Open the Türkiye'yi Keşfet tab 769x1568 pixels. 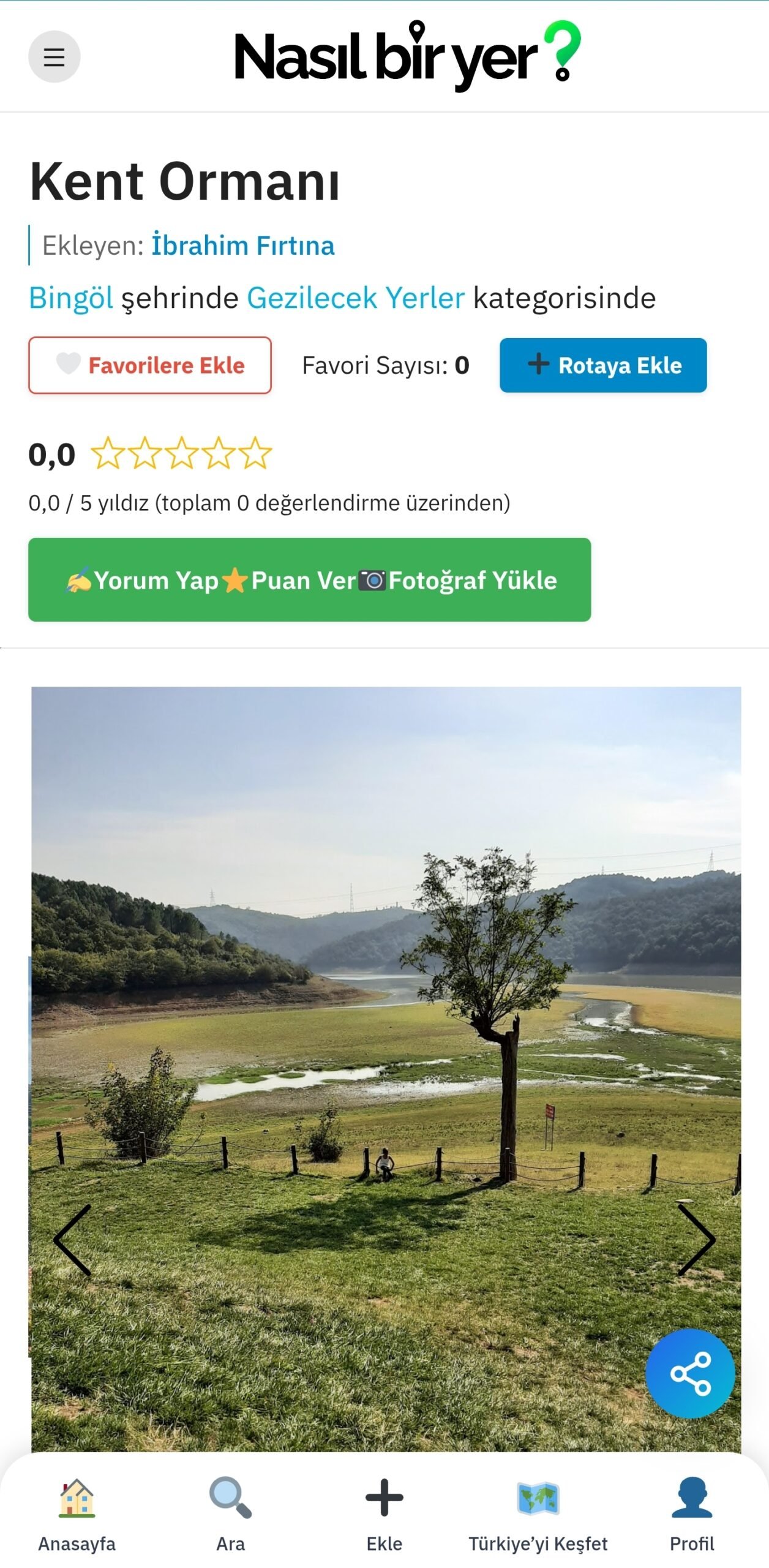(x=538, y=1514)
